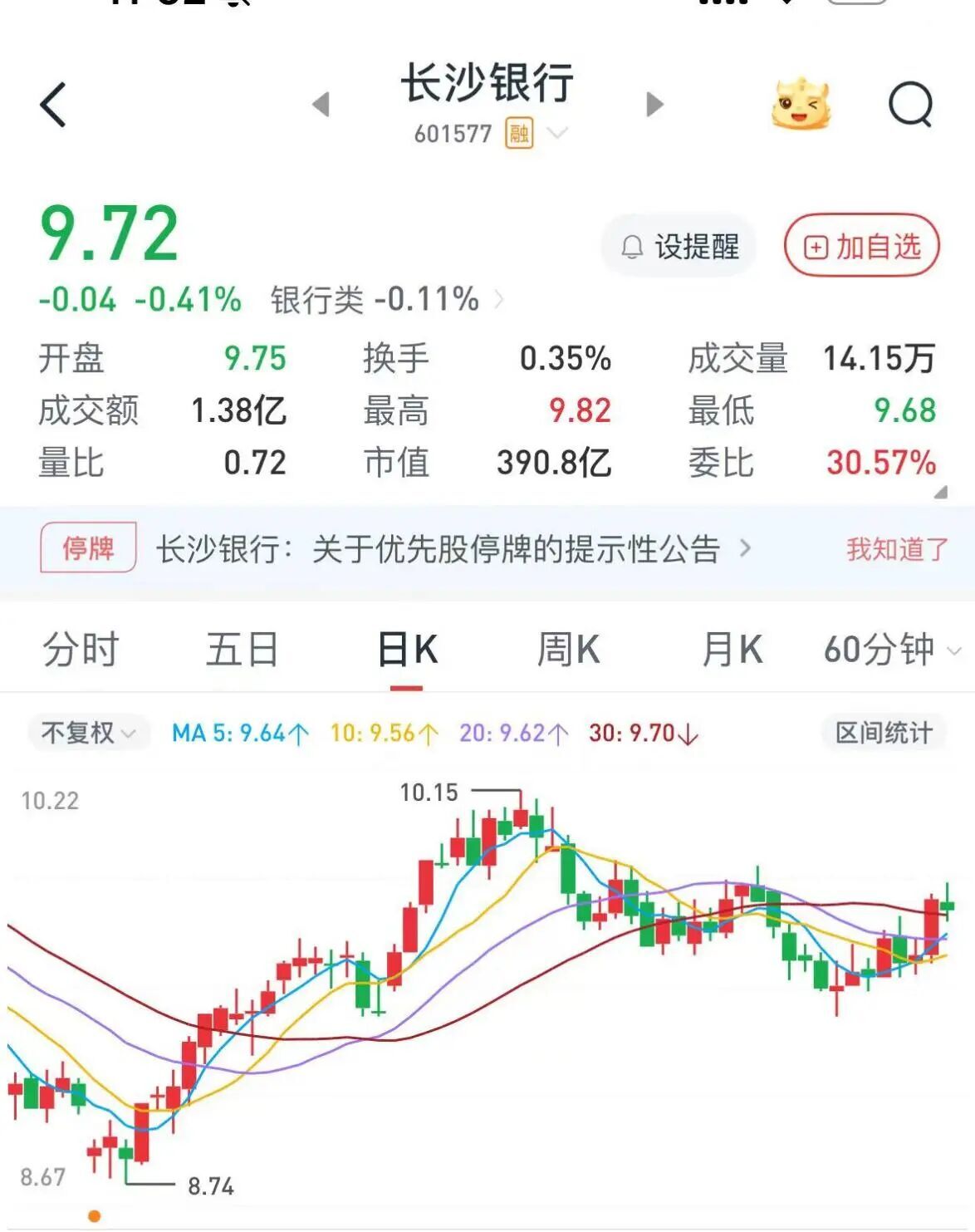
Task: Dismiss the notice with 我知道了
Action: (x=896, y=549)
